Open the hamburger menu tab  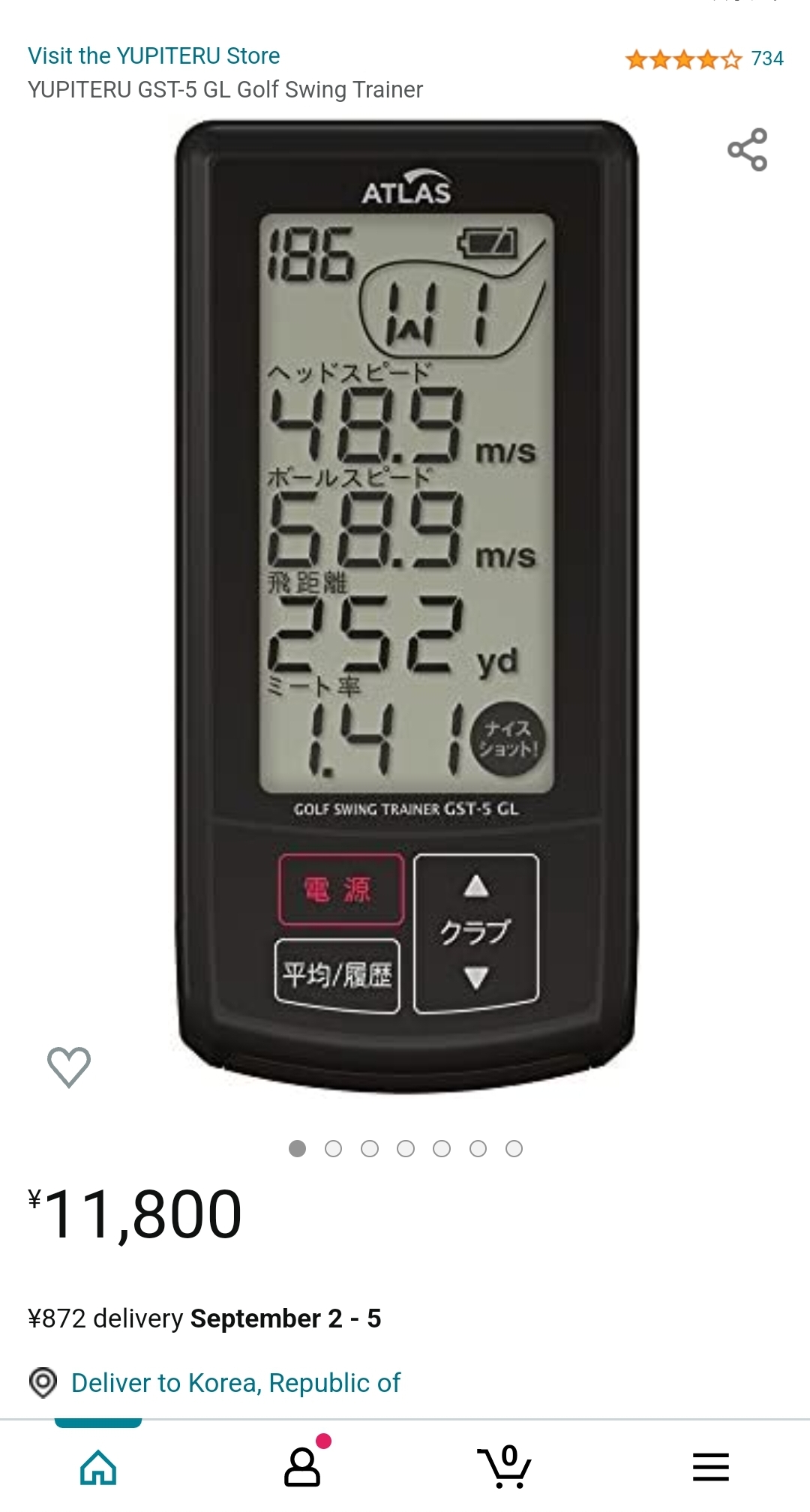point(711,1466)
